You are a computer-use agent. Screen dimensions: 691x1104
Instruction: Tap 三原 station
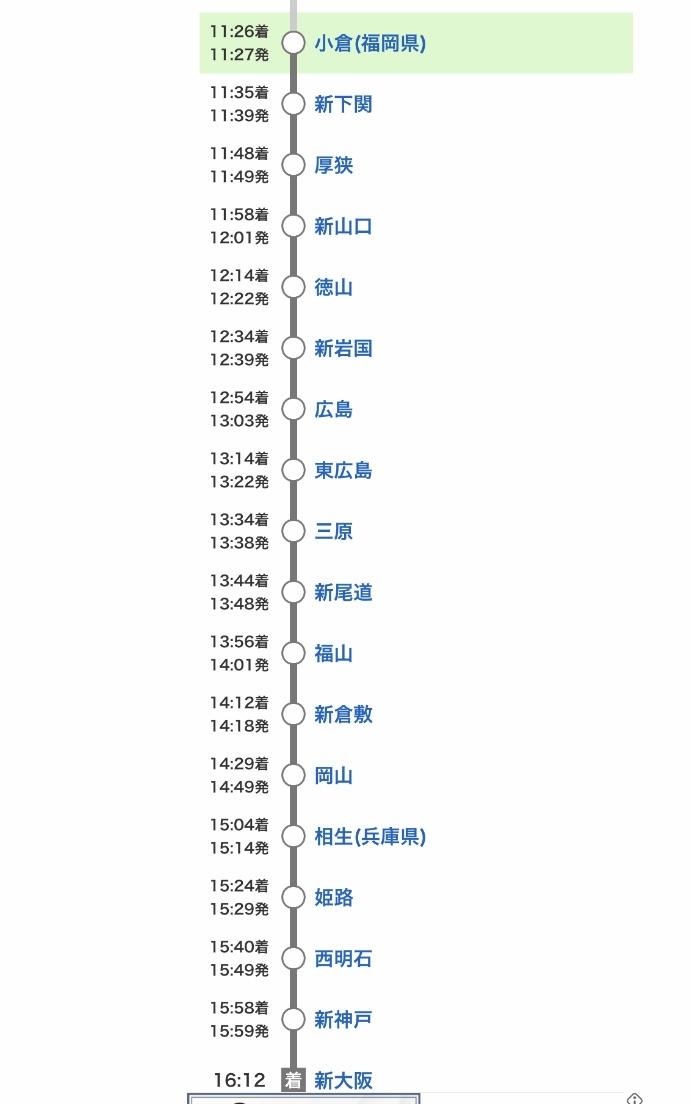pyautogui.click(x=333, y=532)
